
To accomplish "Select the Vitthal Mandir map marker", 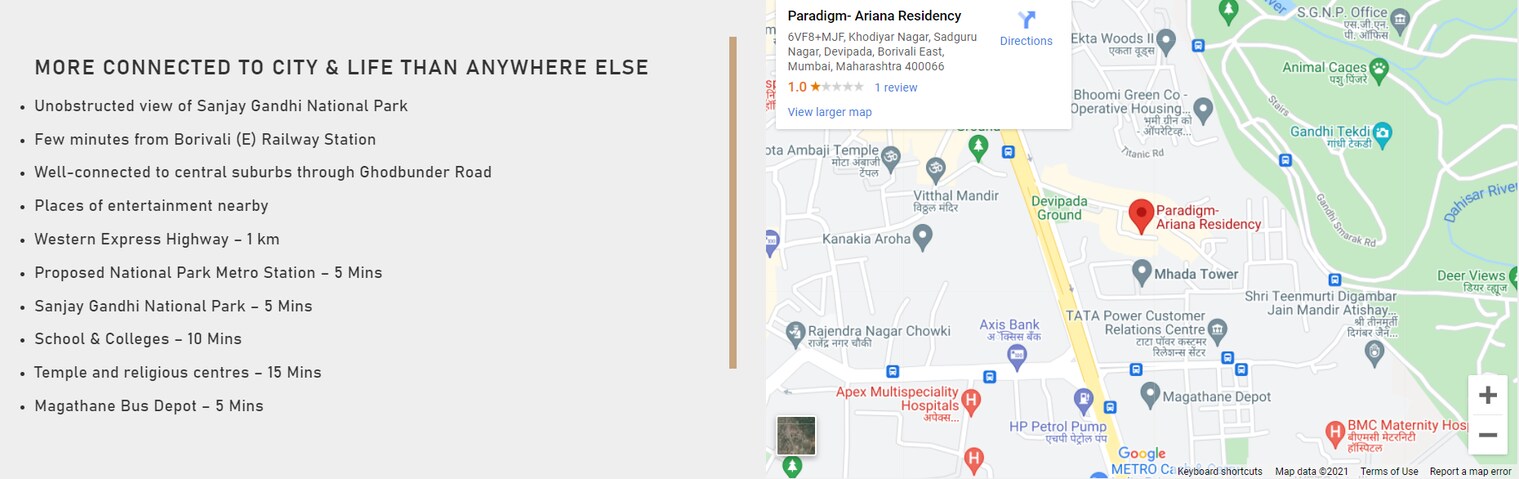I will tap(936, 167).
